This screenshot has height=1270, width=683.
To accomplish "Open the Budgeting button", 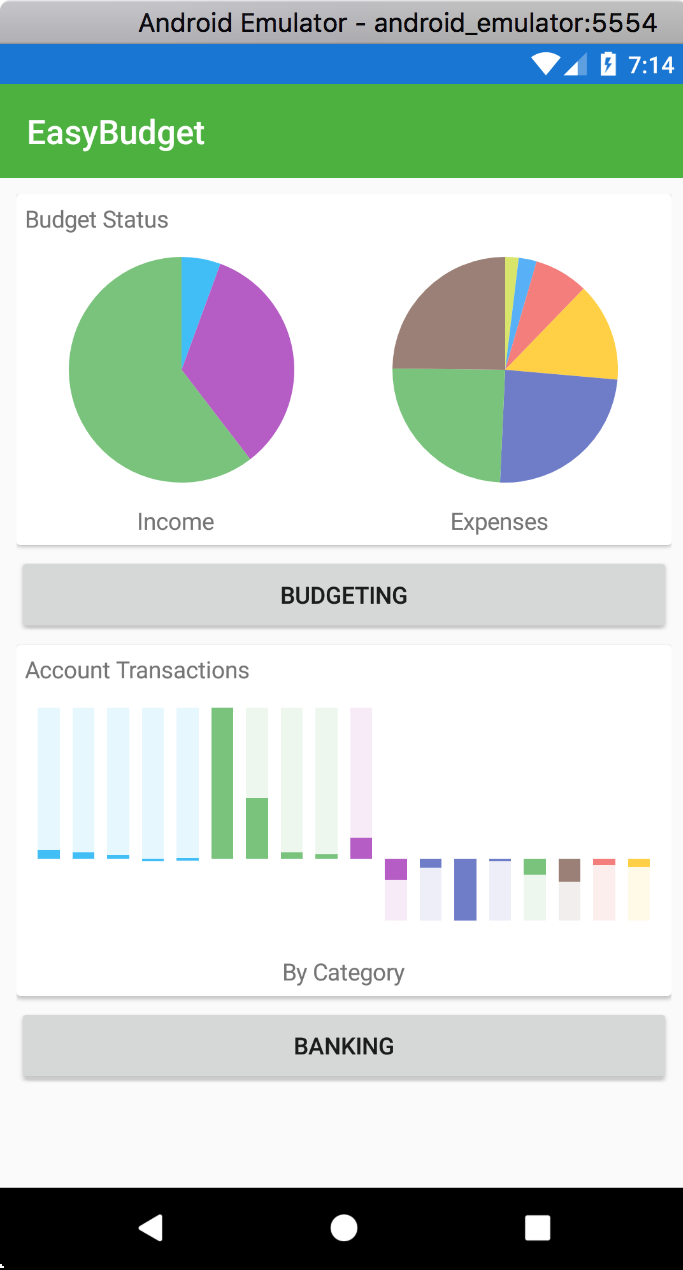I will [343, 595].
